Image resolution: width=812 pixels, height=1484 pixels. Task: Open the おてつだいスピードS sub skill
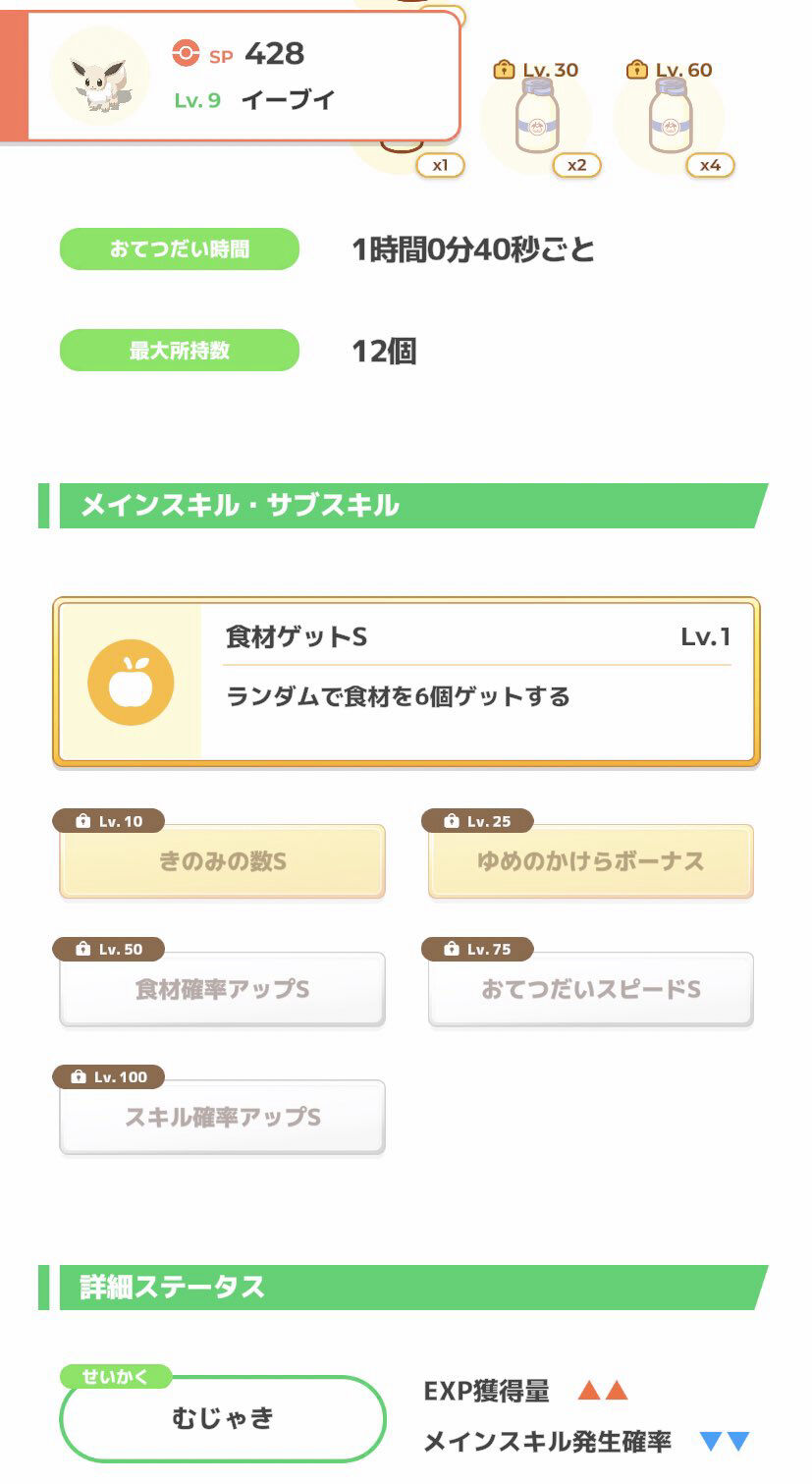click(590, 989)
